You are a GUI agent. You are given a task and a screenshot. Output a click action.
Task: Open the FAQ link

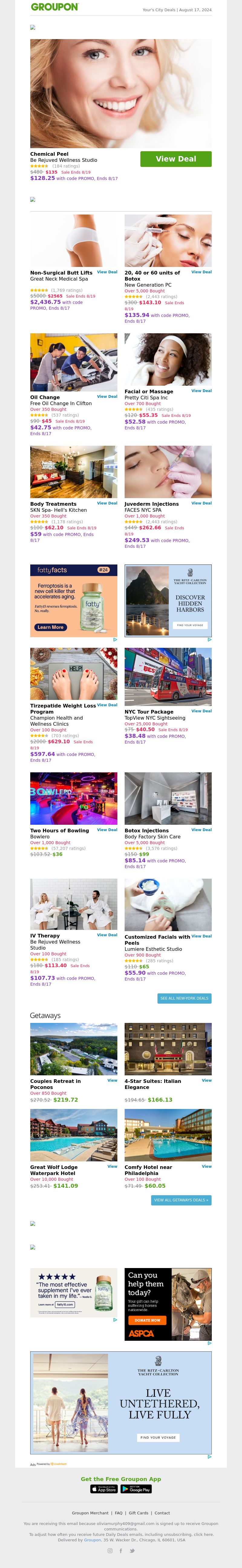(119, 1513)
